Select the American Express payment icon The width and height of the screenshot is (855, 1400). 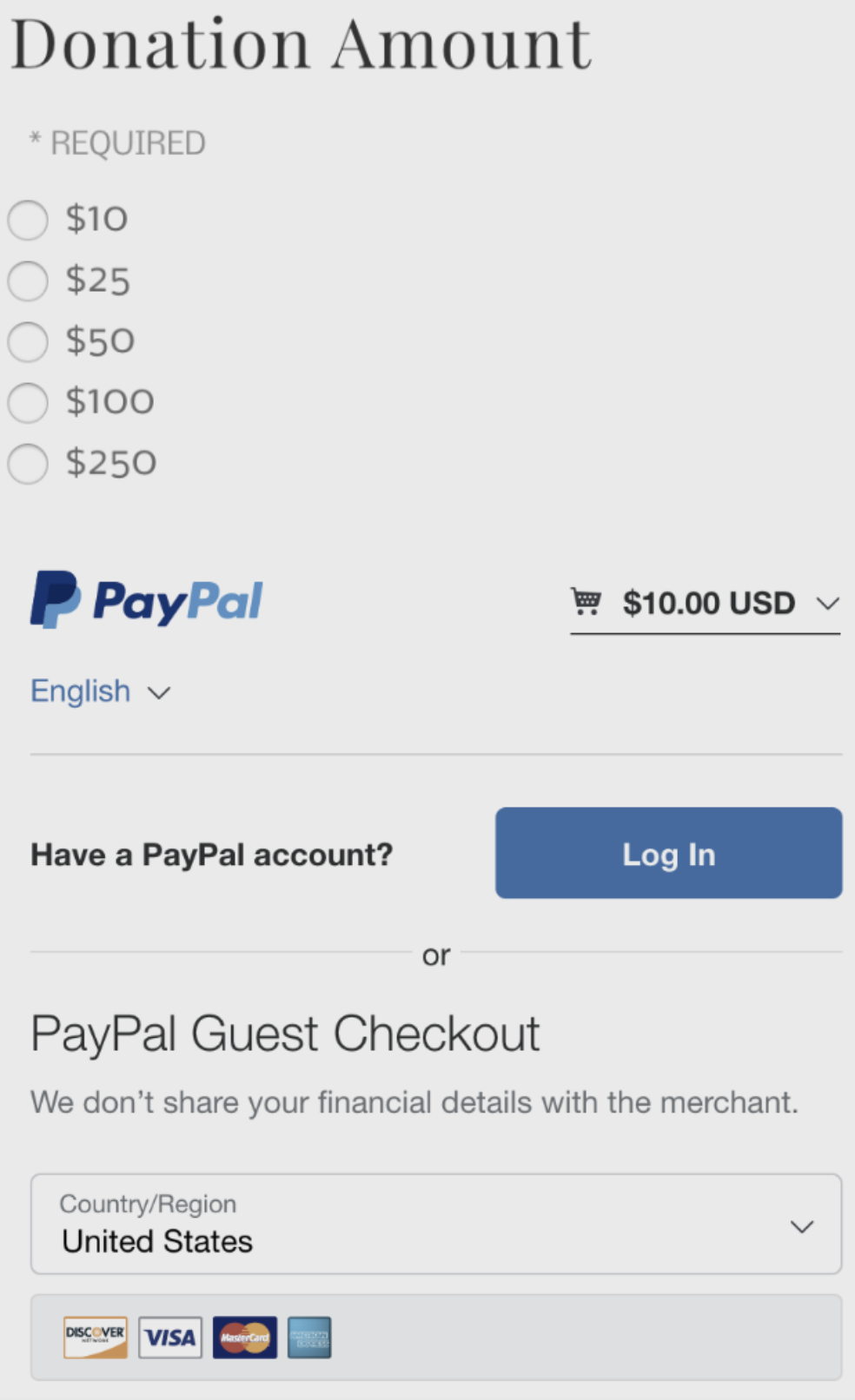(x=309, y=1337)
